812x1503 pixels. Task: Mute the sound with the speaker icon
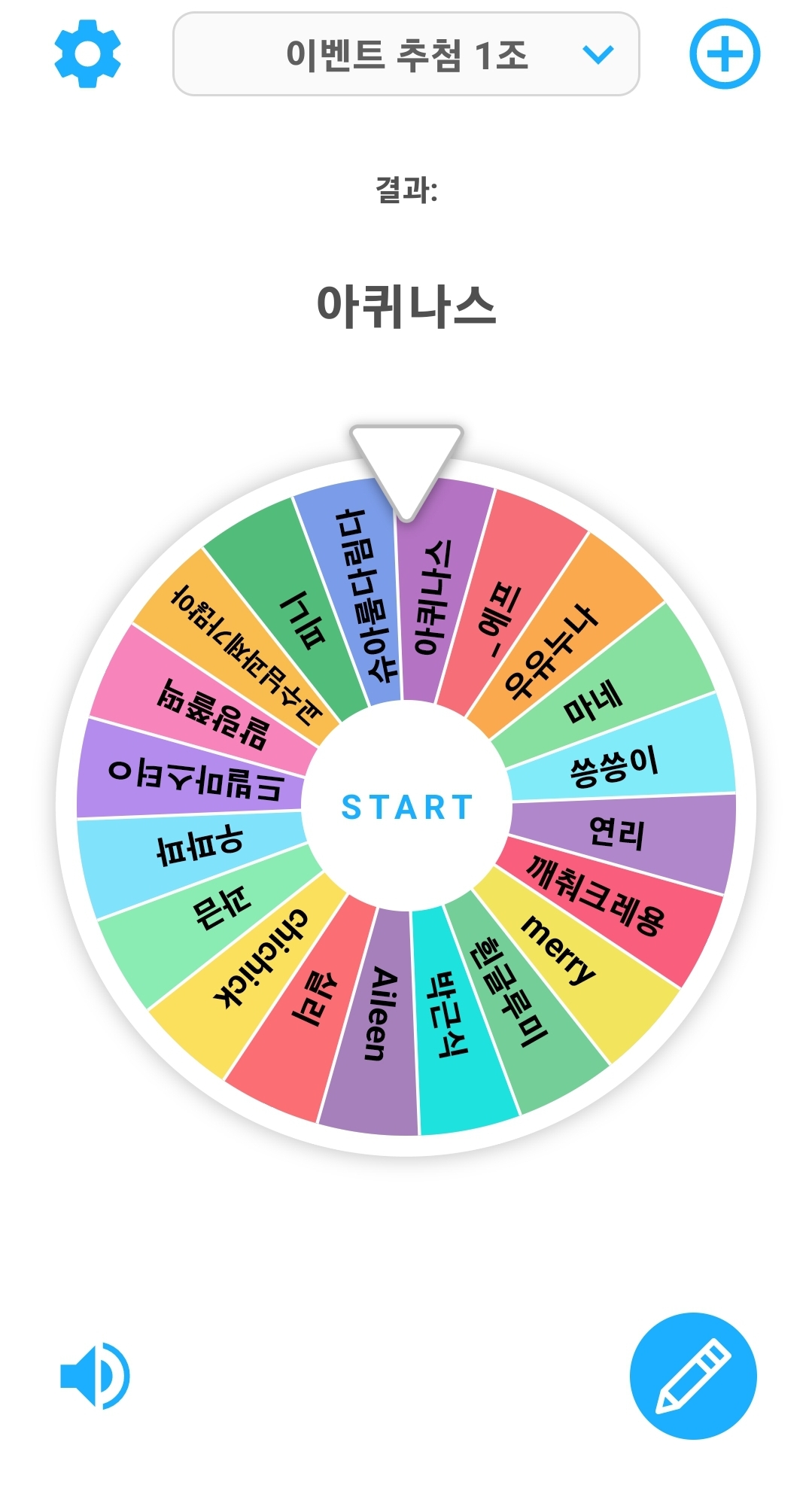(95, 1375)
